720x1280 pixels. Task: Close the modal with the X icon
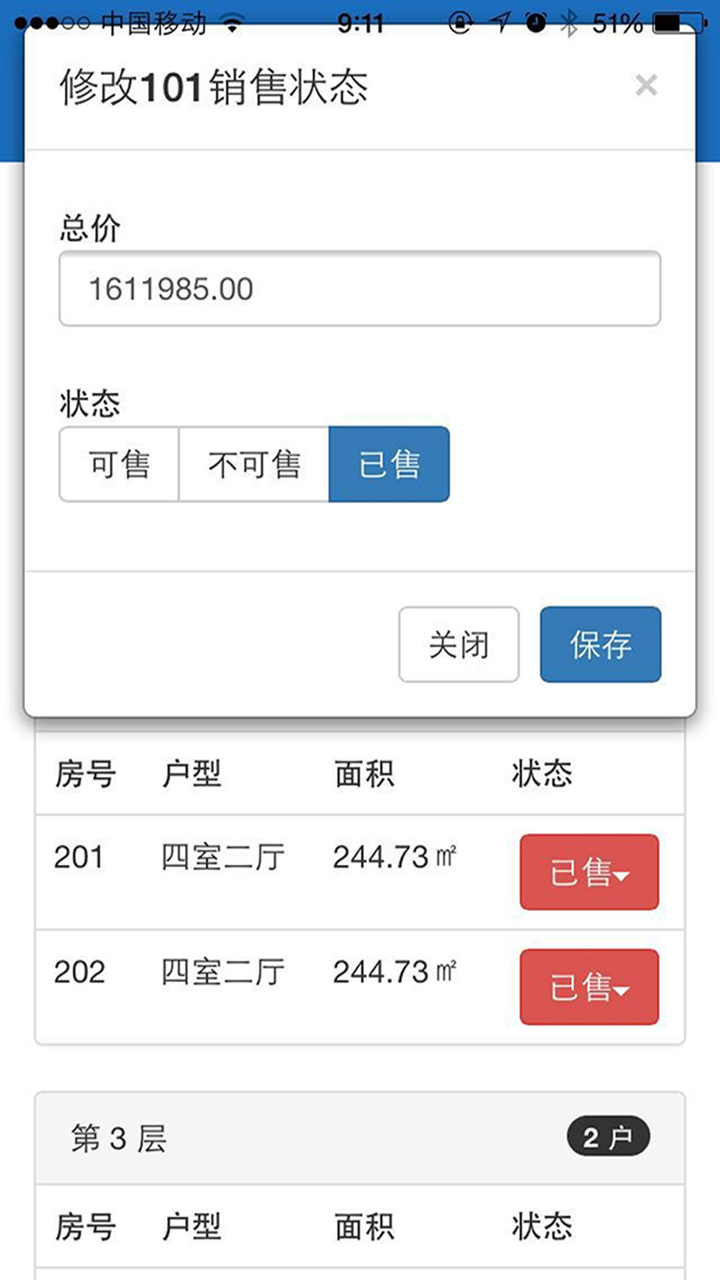click(x=646, y=86)
